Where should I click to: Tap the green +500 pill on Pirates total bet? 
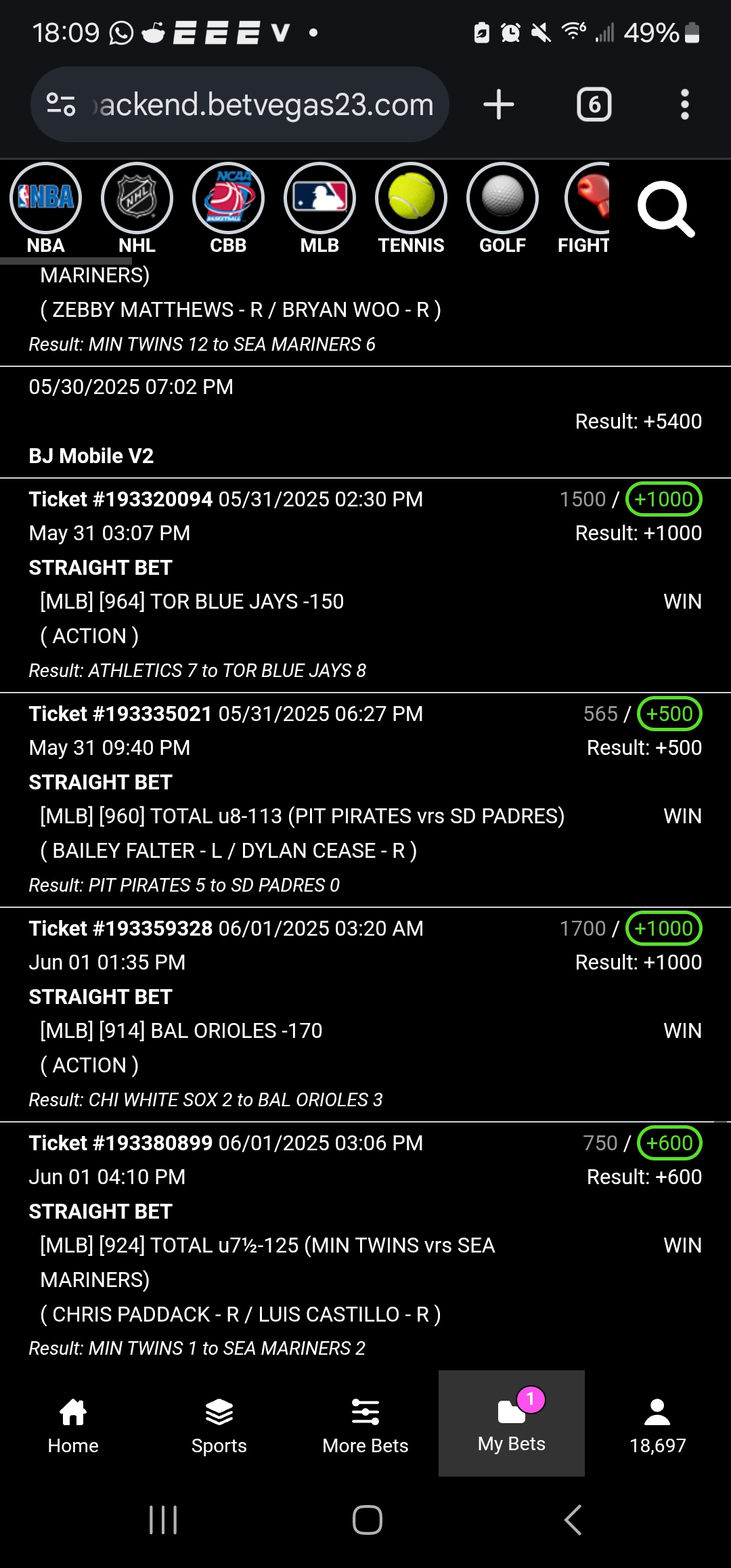tap(669, 714)
